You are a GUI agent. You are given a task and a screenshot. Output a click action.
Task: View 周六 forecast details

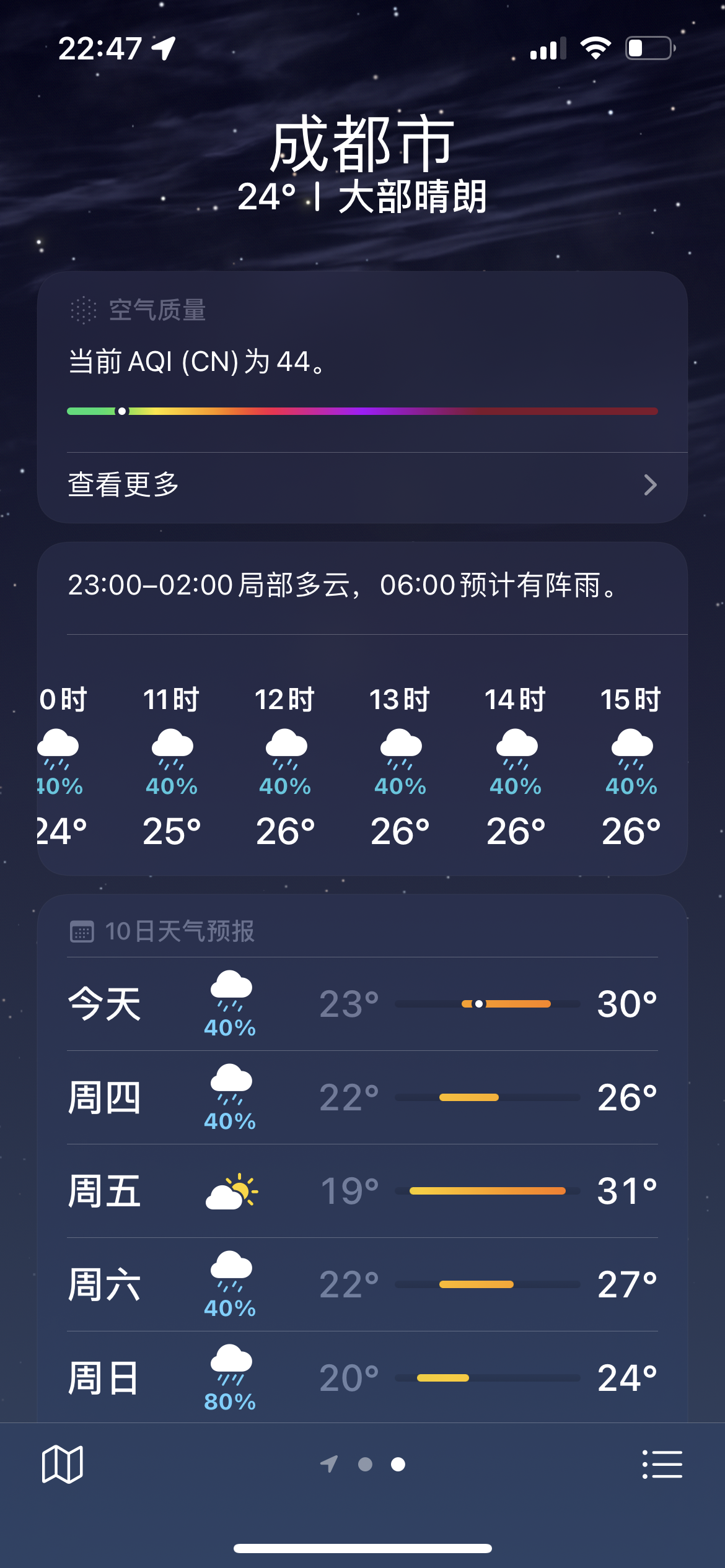(362, 1284)
